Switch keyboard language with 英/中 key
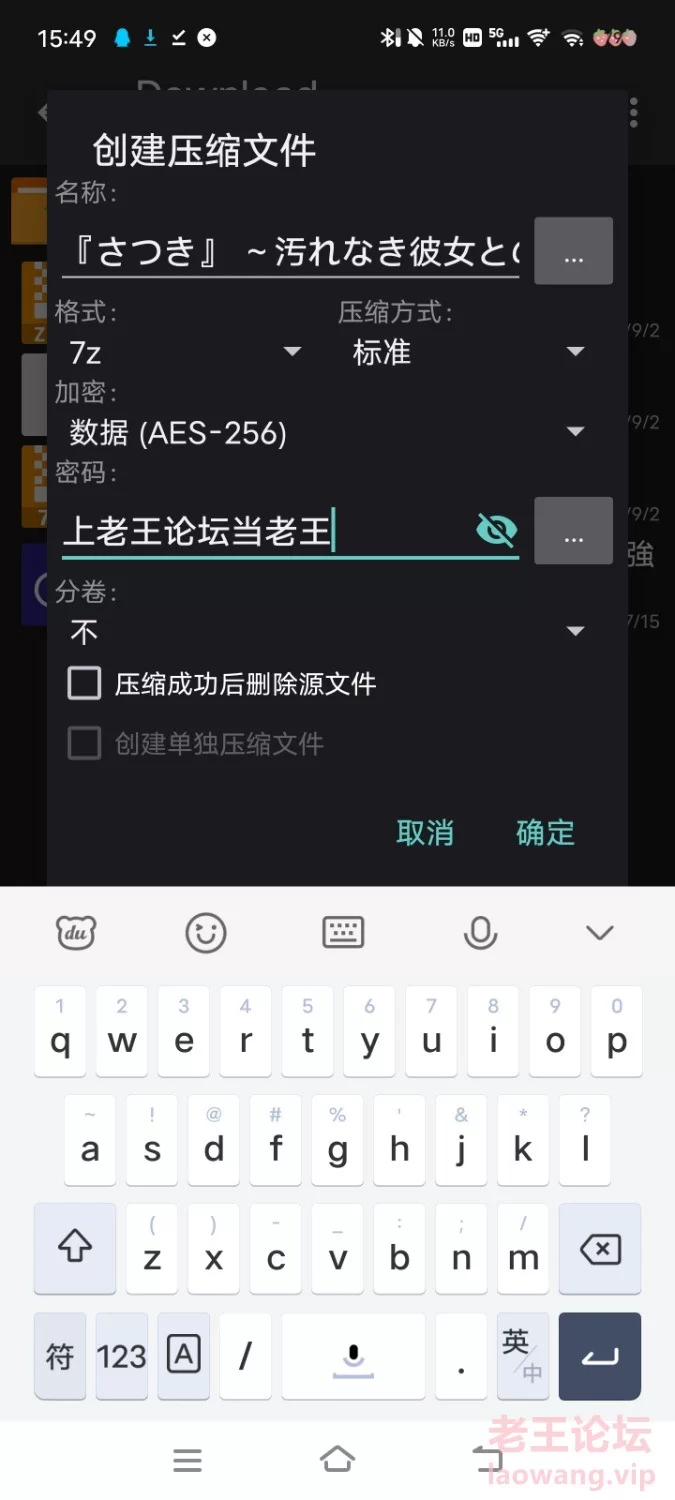675x1500 pixels. pos(523,1355)
